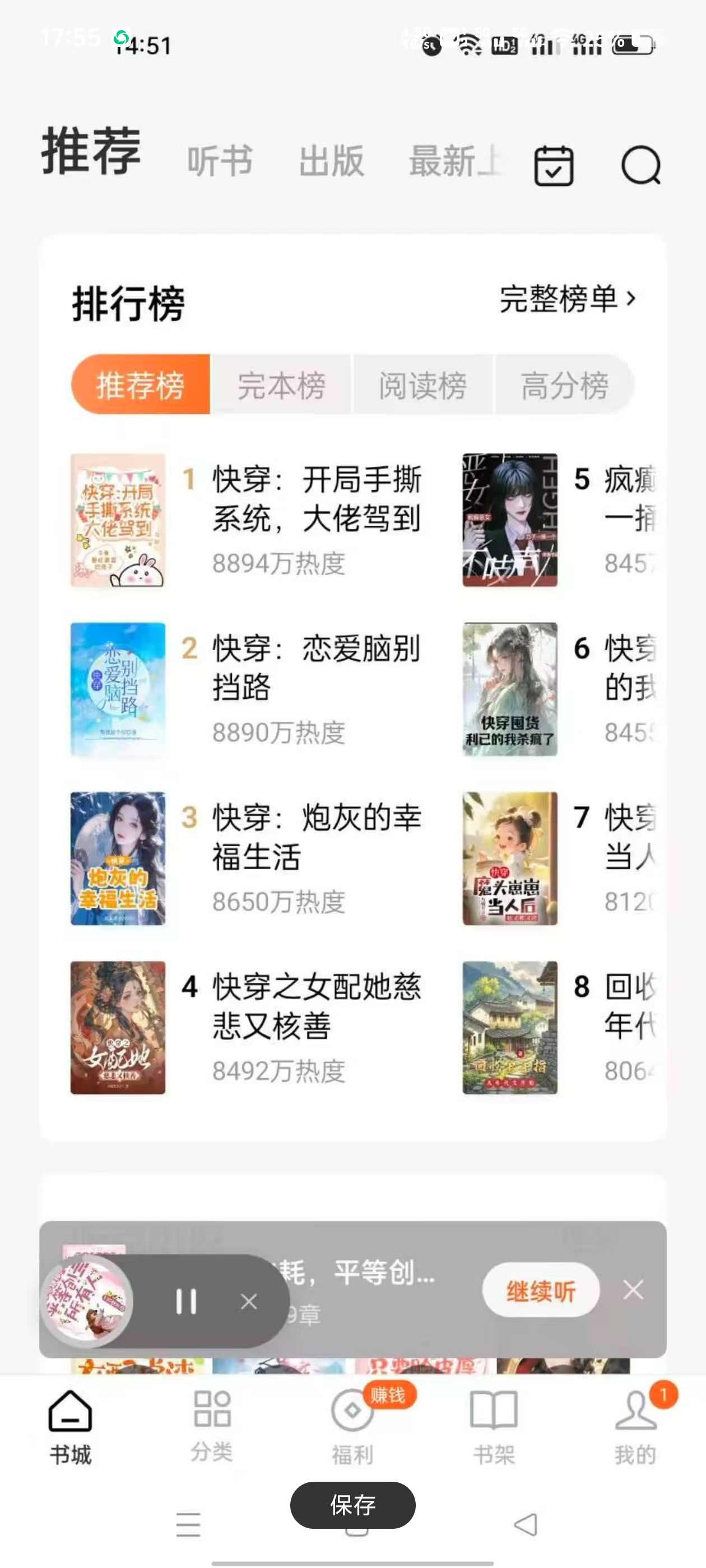
Task: Switch to the 书架 tab
Action: coord(494,1426)
